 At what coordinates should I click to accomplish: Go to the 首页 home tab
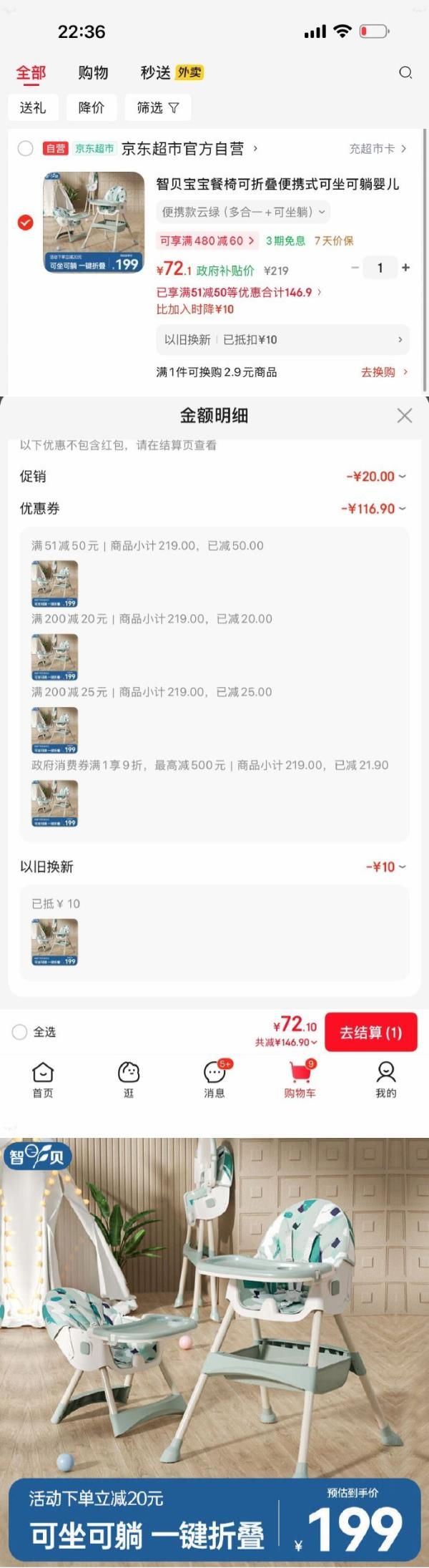[43, 1079]
